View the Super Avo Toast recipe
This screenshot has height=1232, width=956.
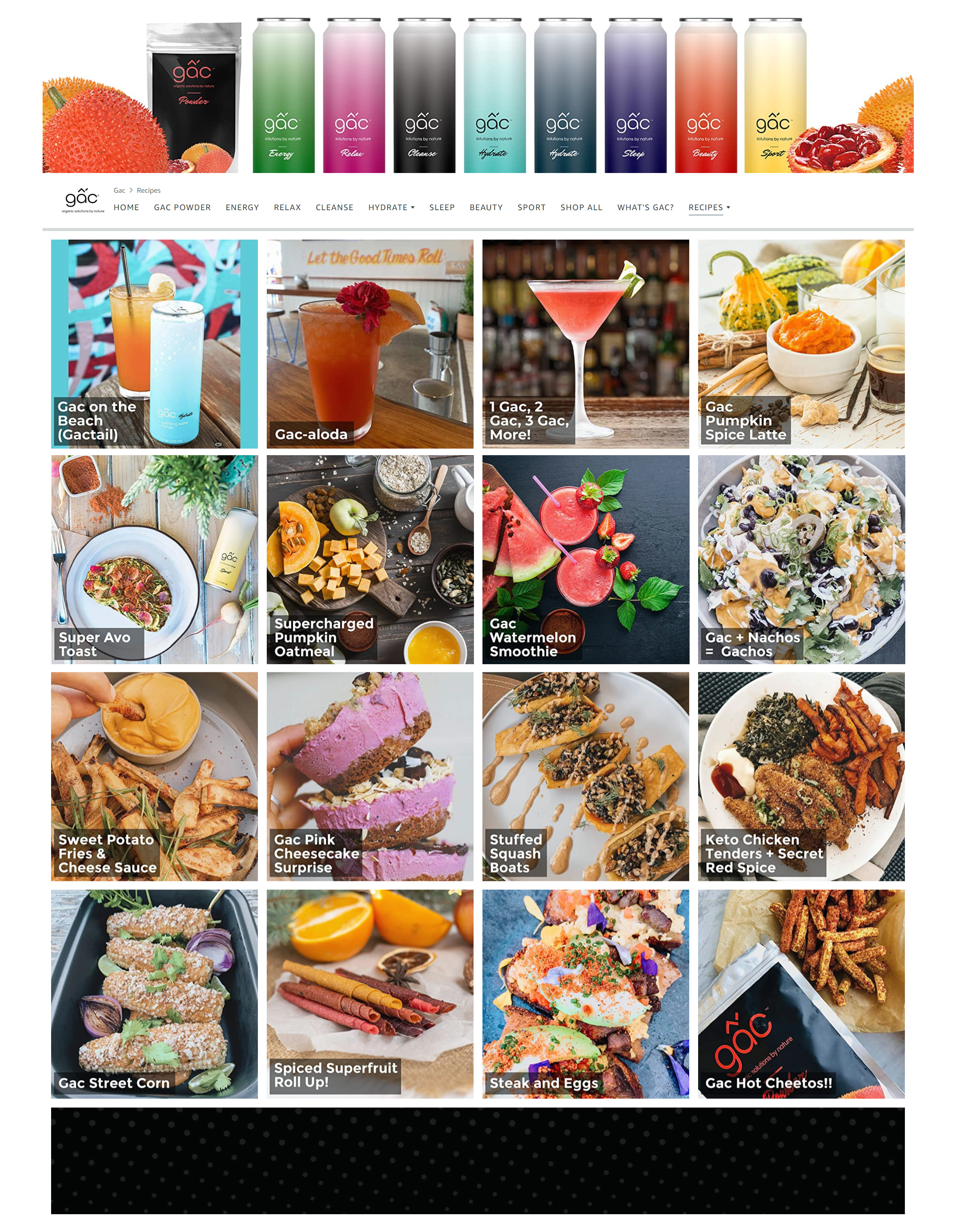click(154, 560)
